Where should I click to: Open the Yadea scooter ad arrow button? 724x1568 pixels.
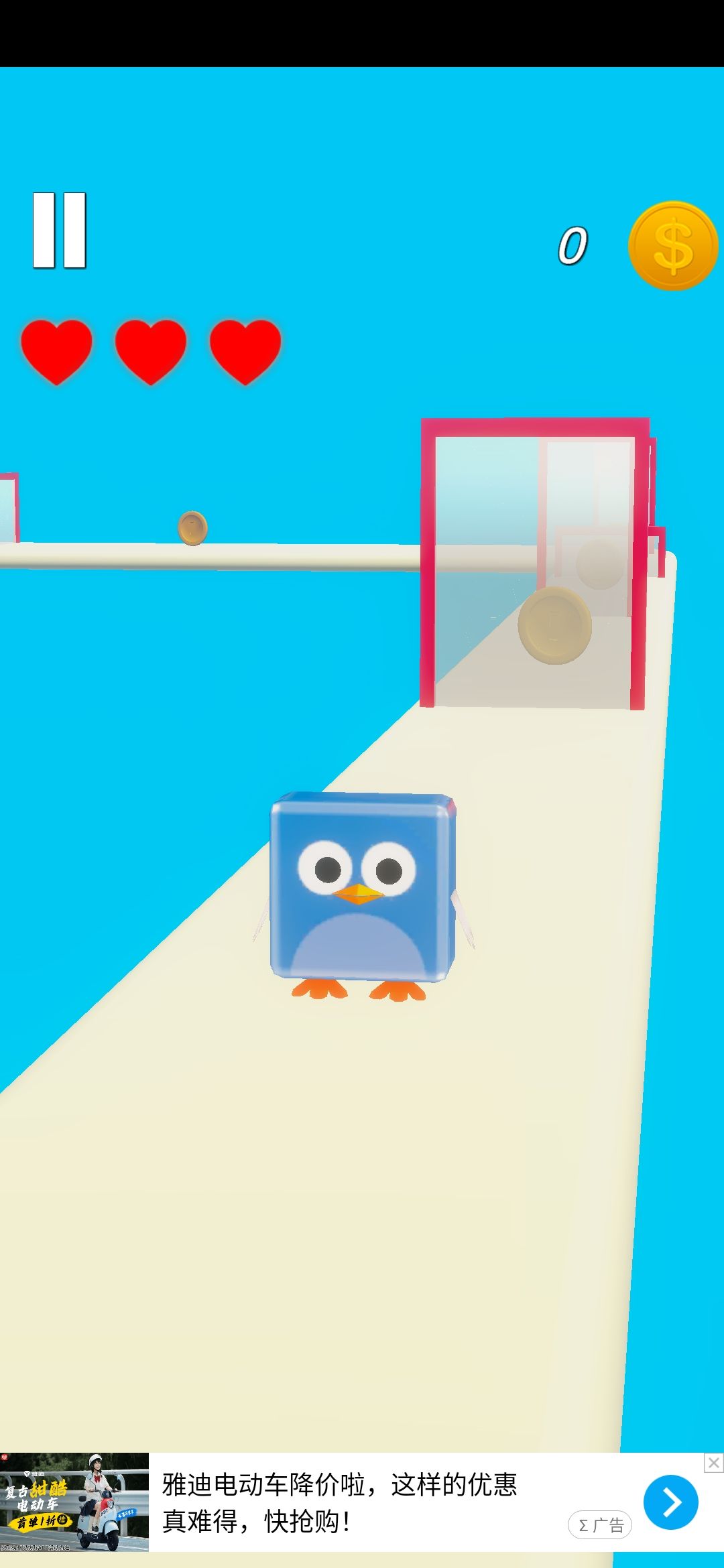(670, 1502)
